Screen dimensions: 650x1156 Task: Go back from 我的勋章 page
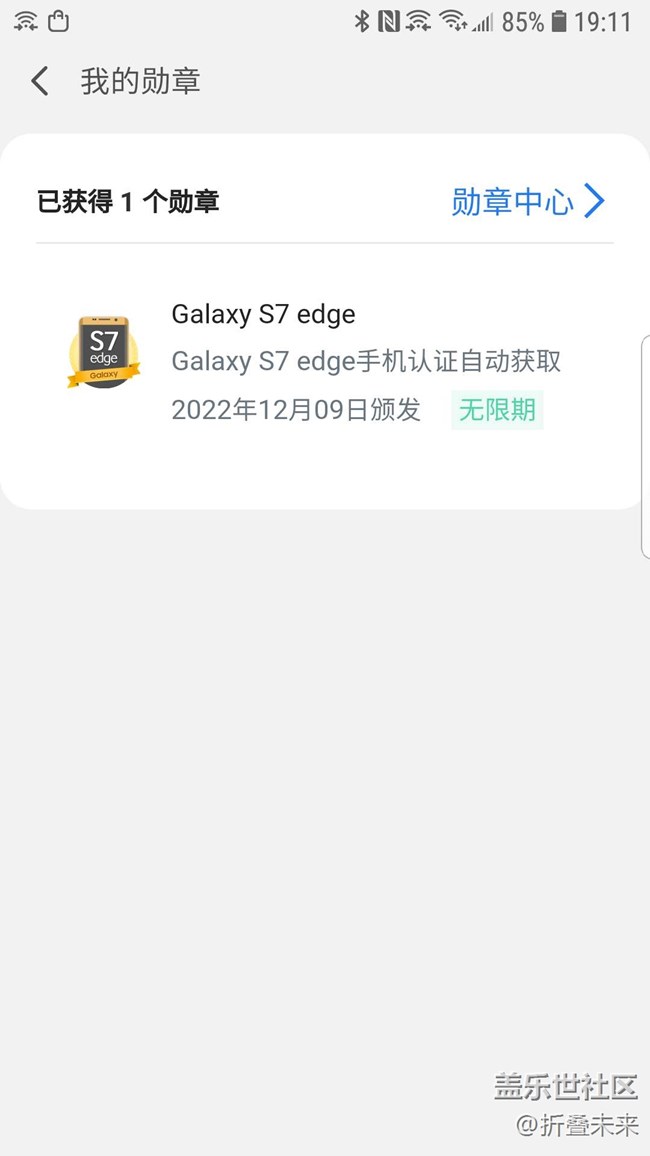click(x=40, y=81)
